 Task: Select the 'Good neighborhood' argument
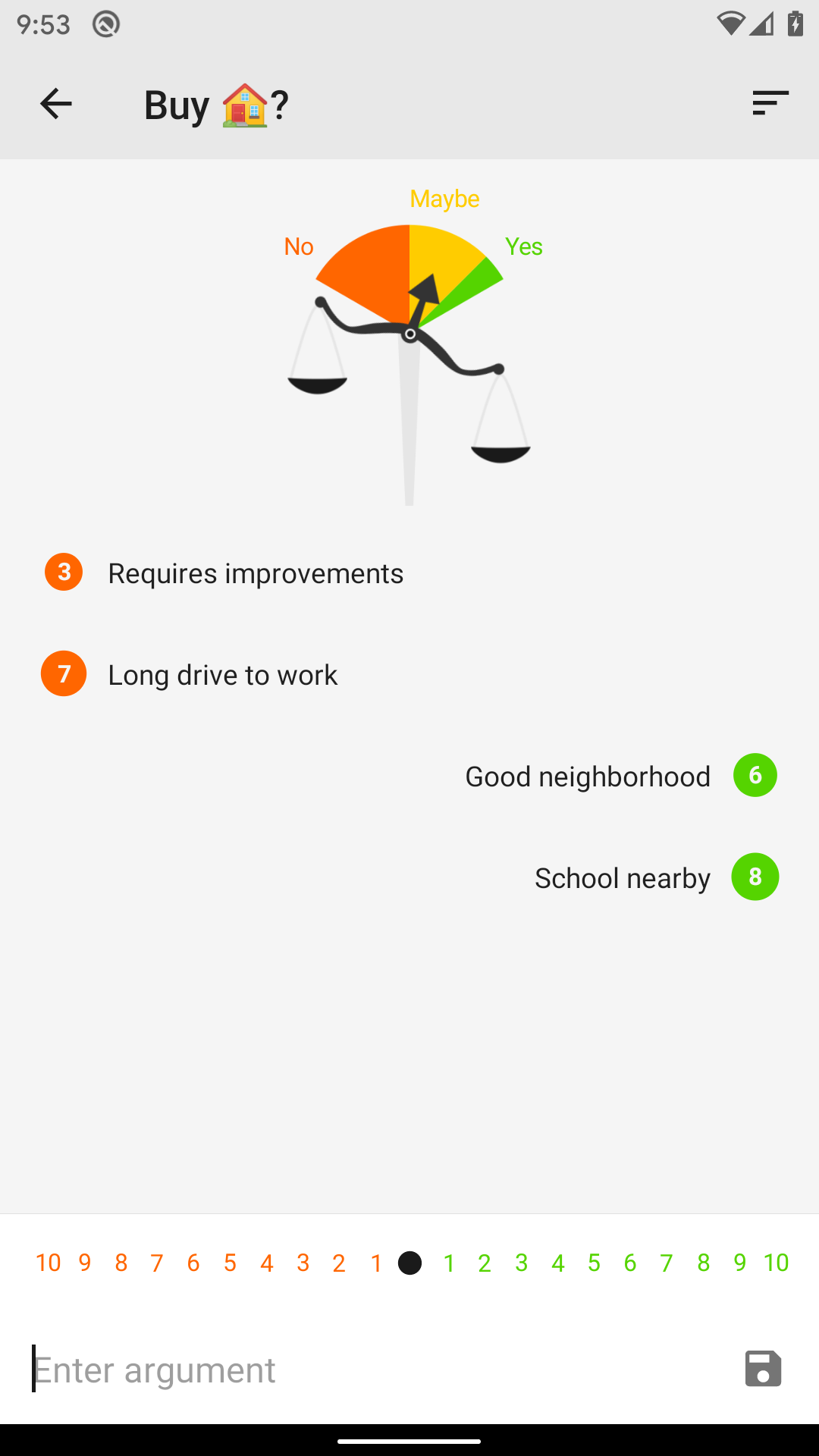587,776
